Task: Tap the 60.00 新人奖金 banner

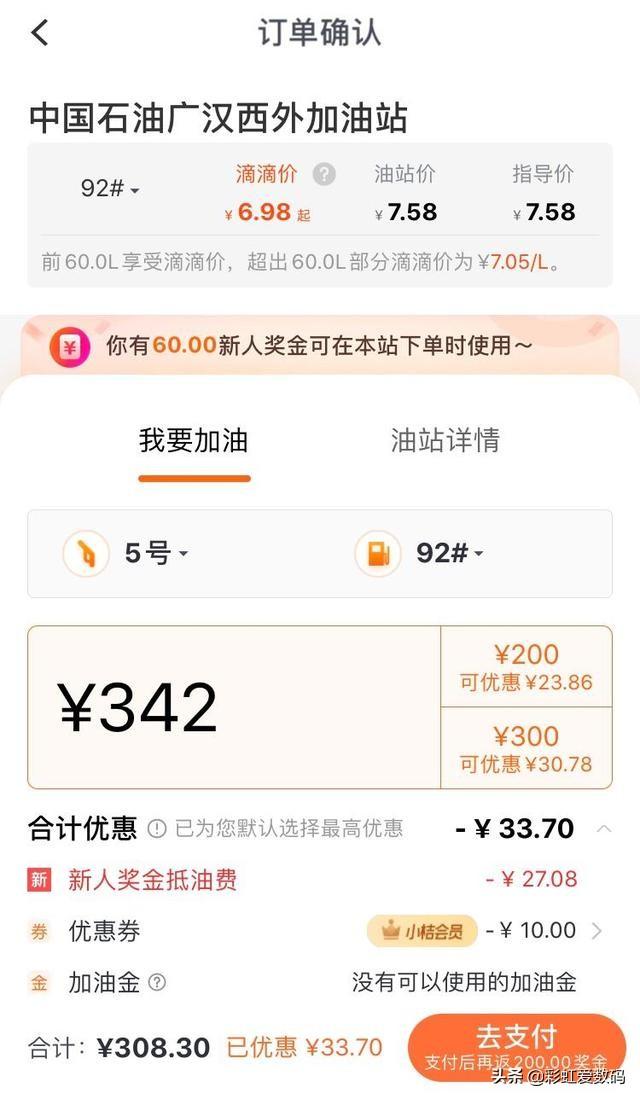Action: [x=320, y=345]
